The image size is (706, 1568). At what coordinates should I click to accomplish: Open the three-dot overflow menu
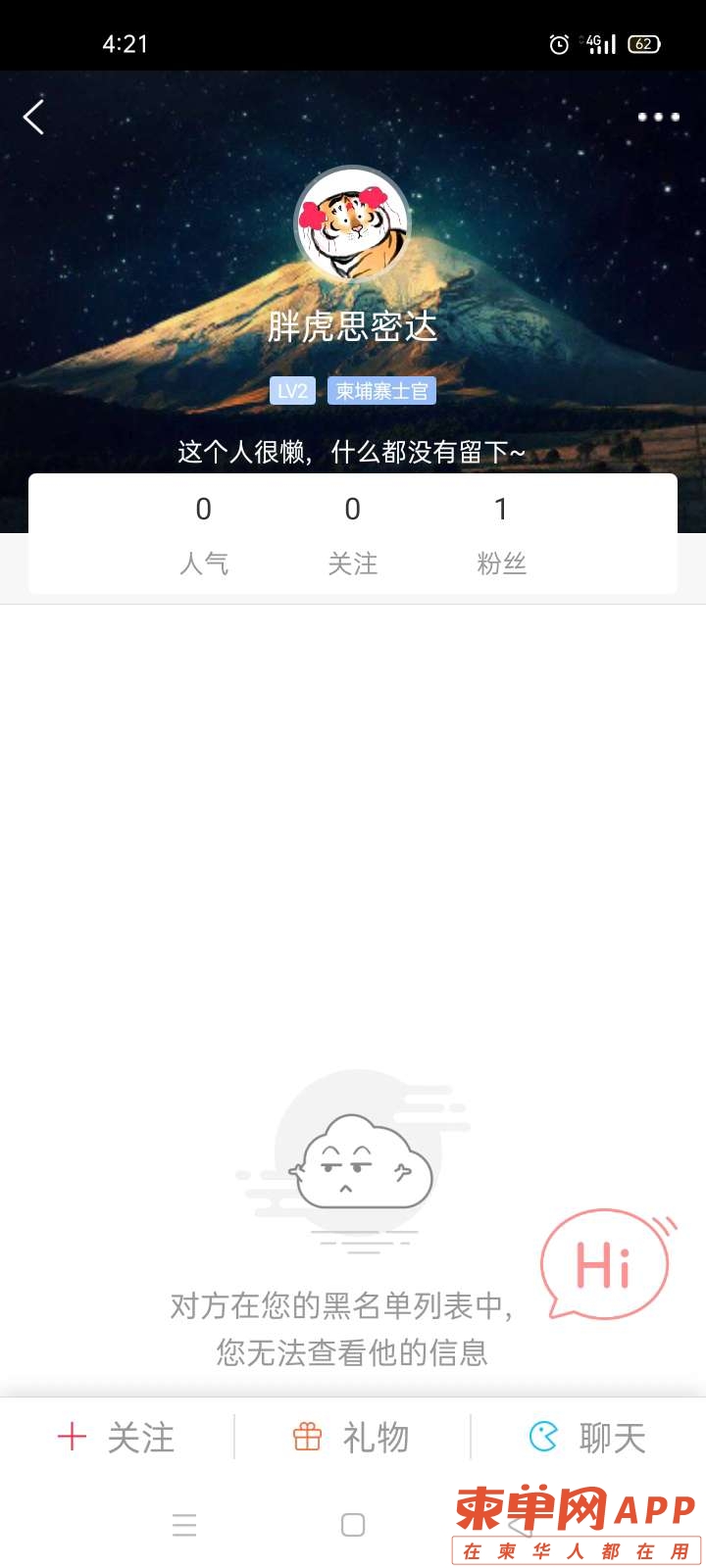coord(658,117)
